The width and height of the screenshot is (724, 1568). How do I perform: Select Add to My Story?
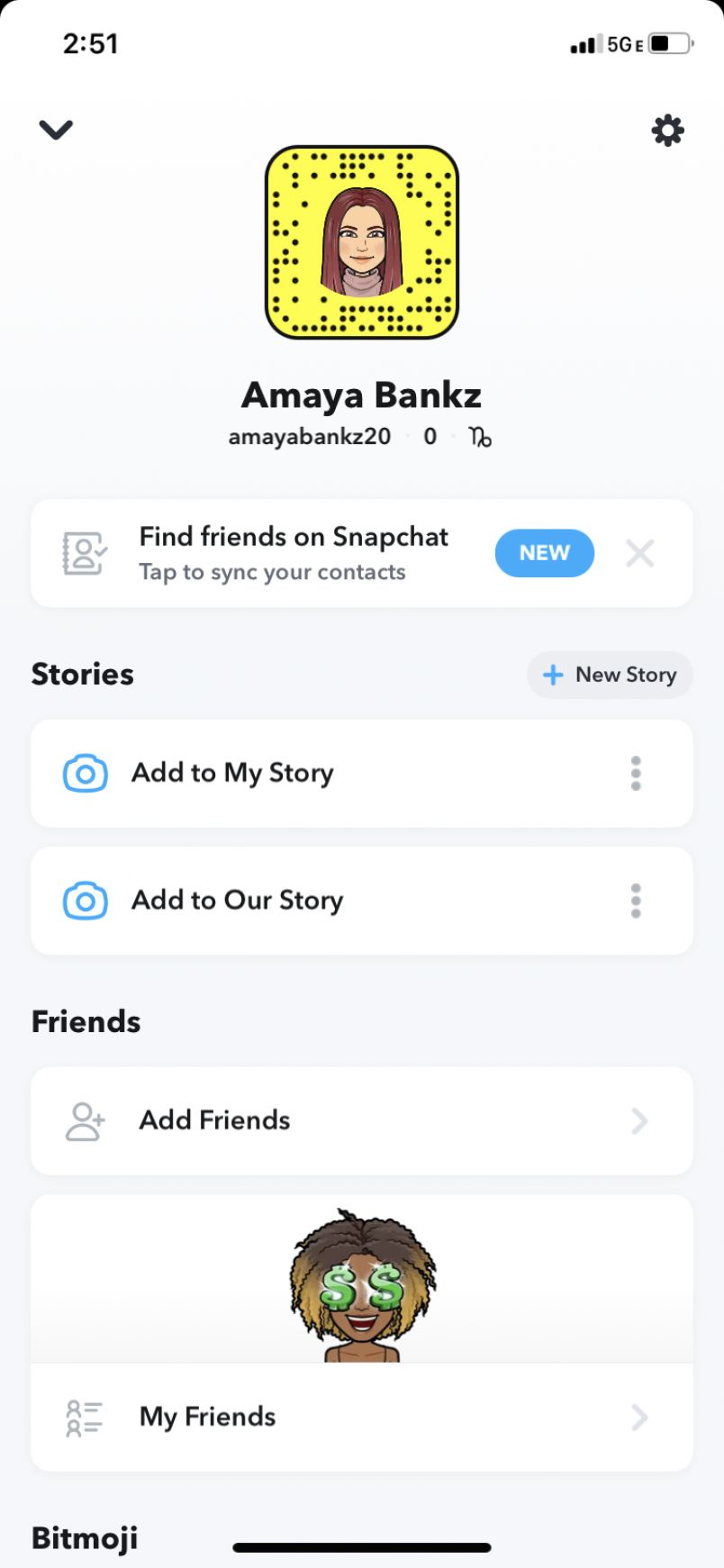[232, 773]
